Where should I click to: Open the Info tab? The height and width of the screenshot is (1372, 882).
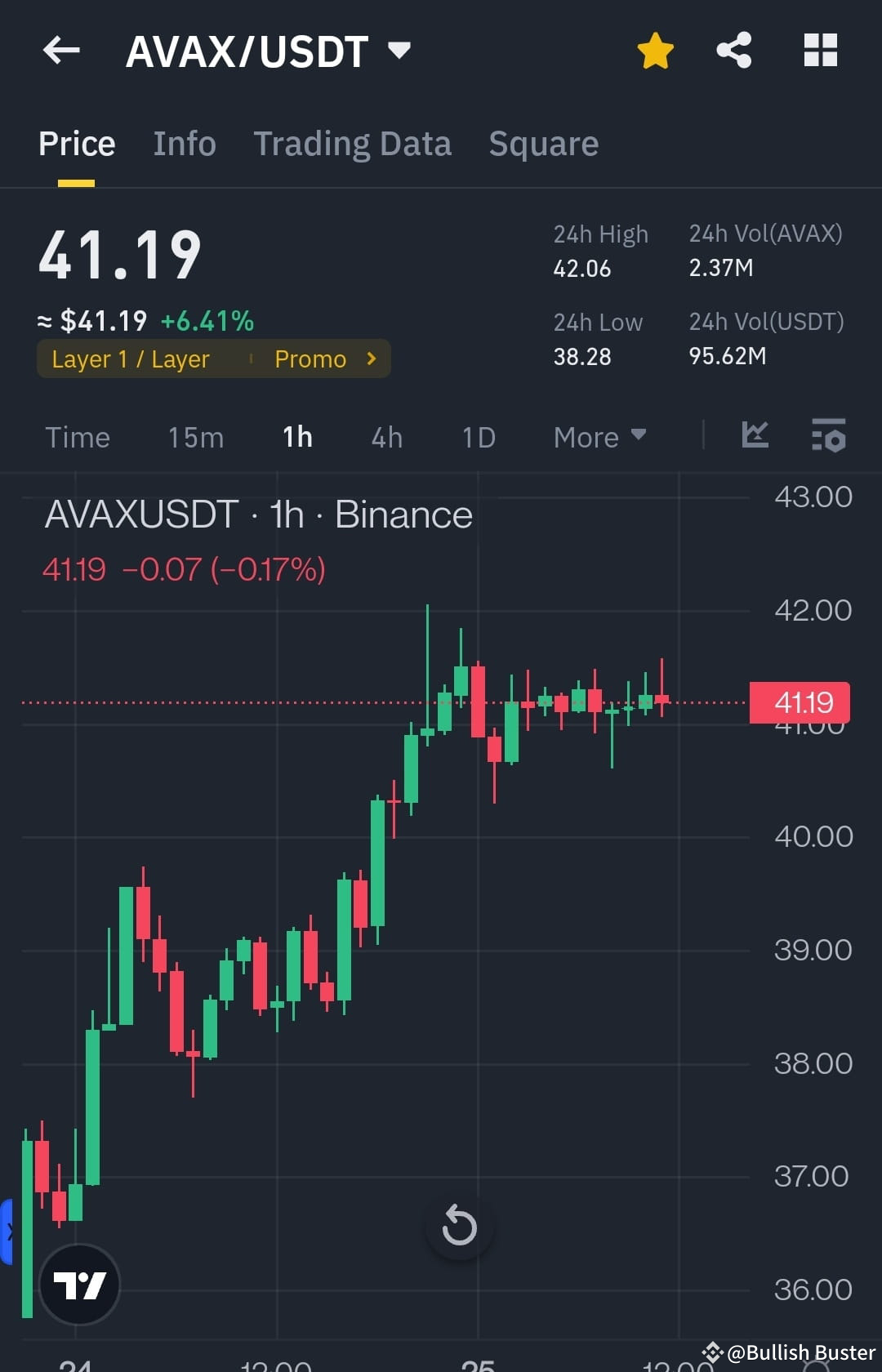click(x=184, y=143)
